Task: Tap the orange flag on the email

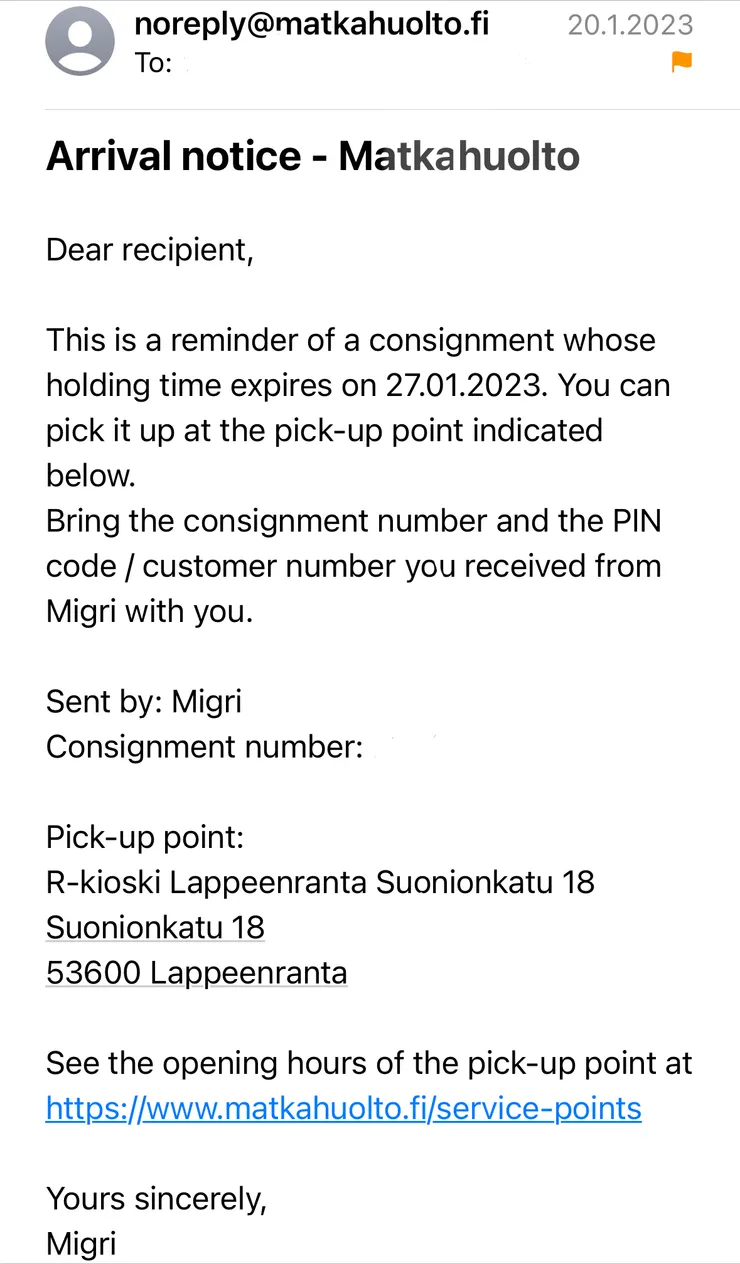Action: [681, 63]
